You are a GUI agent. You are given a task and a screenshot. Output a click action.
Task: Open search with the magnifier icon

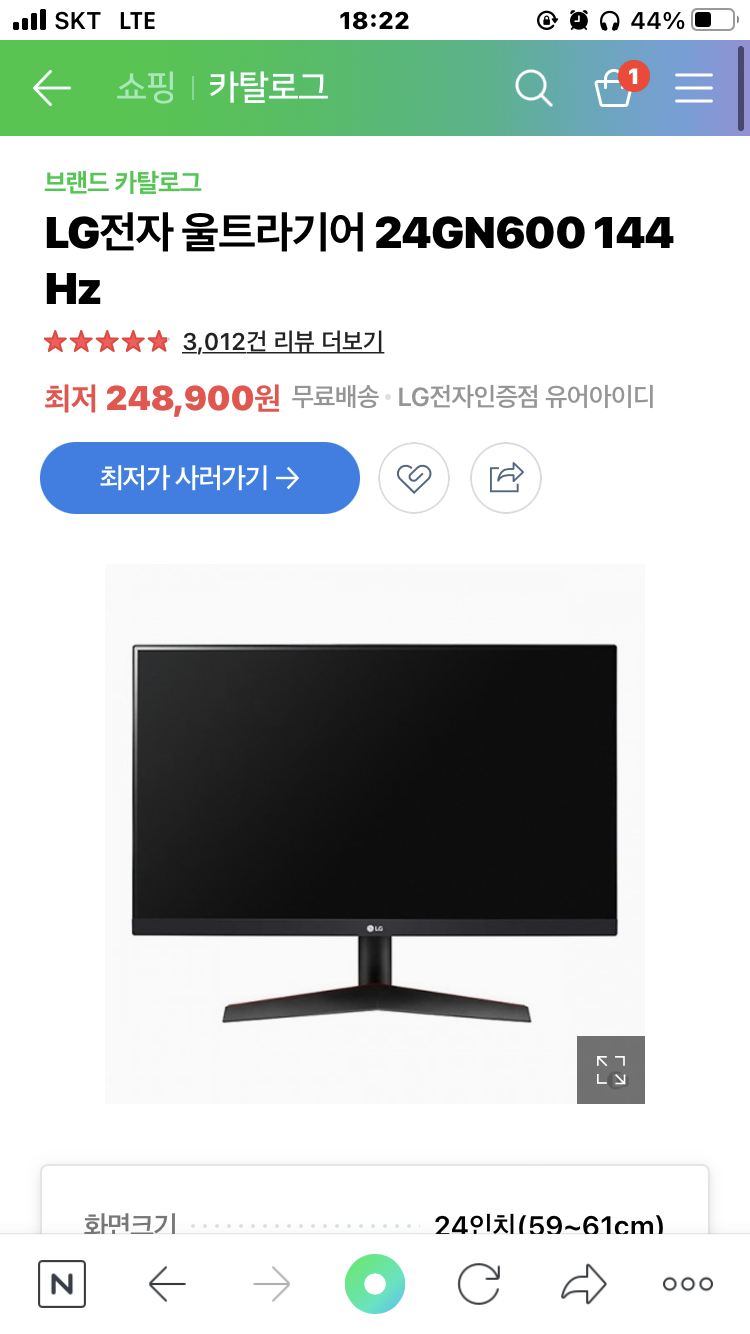point(533,88)
